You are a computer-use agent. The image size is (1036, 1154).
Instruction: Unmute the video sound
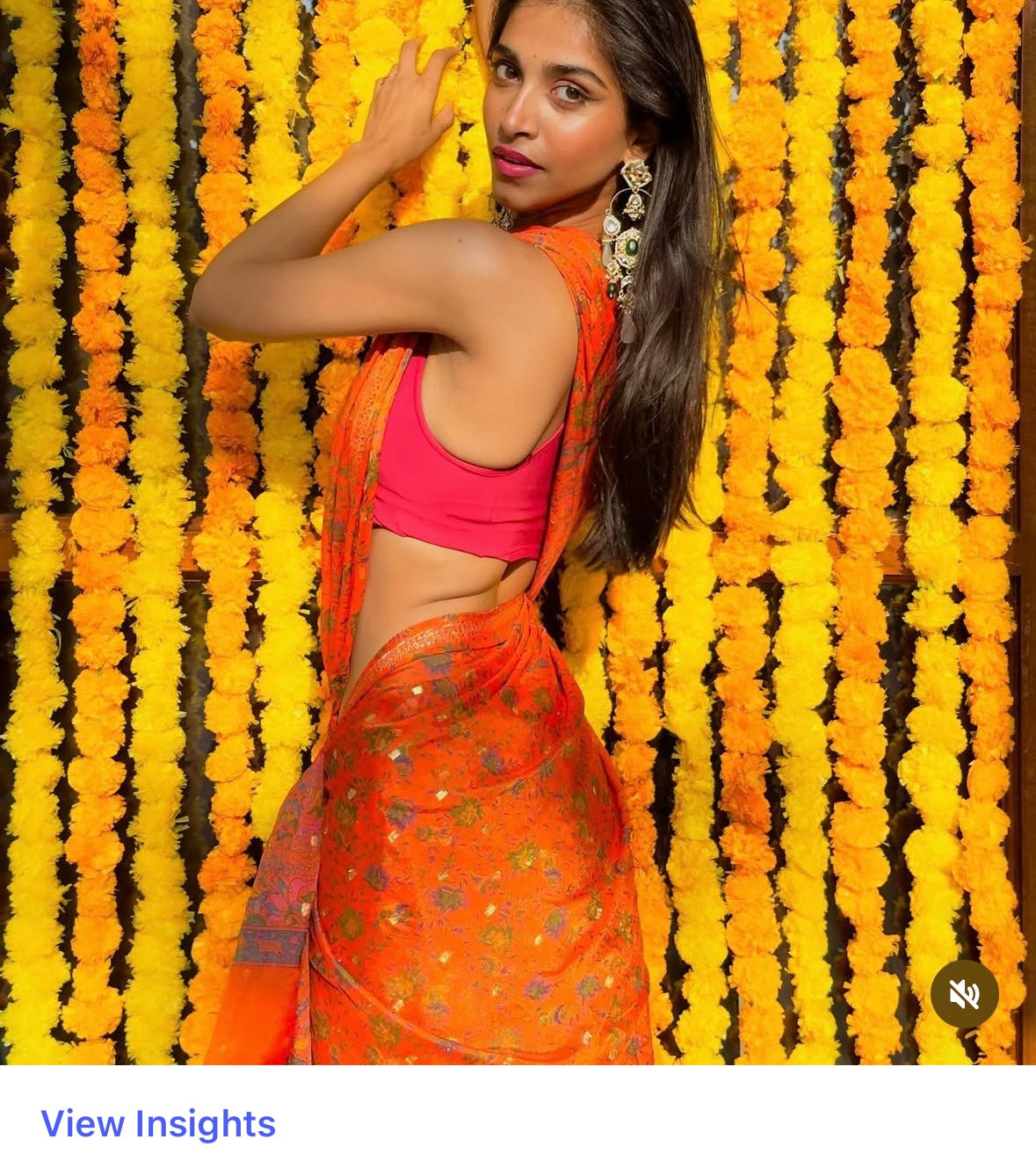click(964, 994)
